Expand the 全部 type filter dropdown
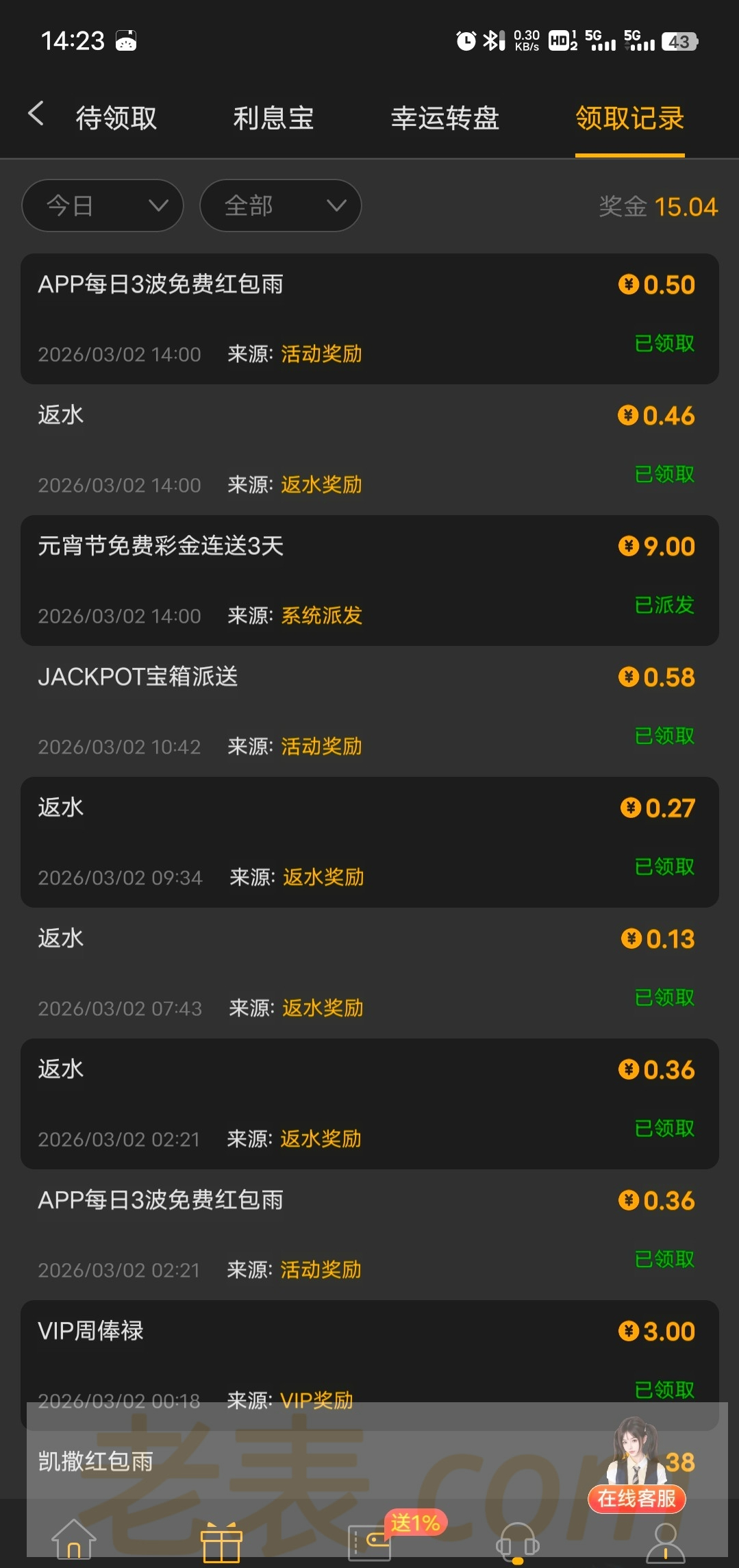The width and height of the screenshot is (739, 1568). pyautogui.click(x=280, y=206)
